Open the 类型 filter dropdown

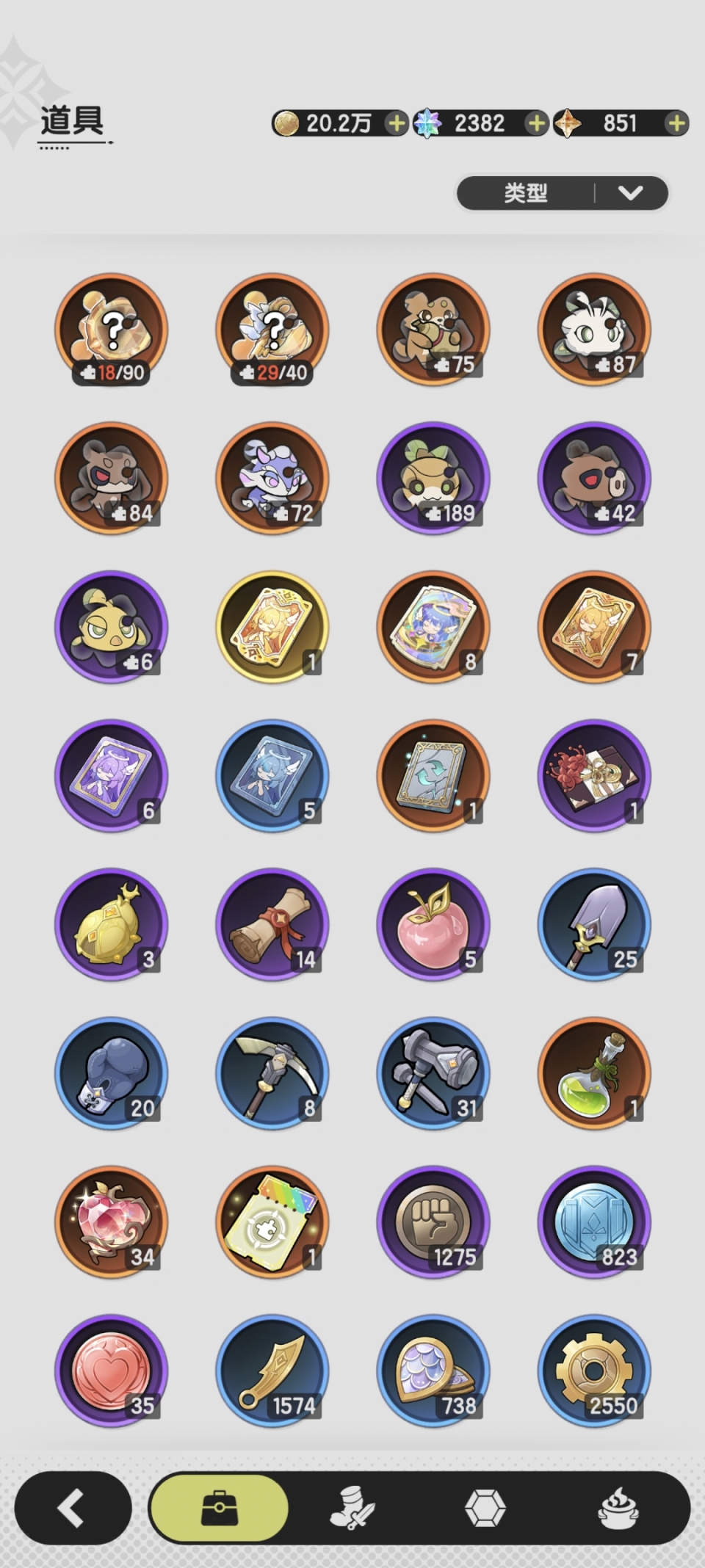pyautogui.click(x=562, y=193)
